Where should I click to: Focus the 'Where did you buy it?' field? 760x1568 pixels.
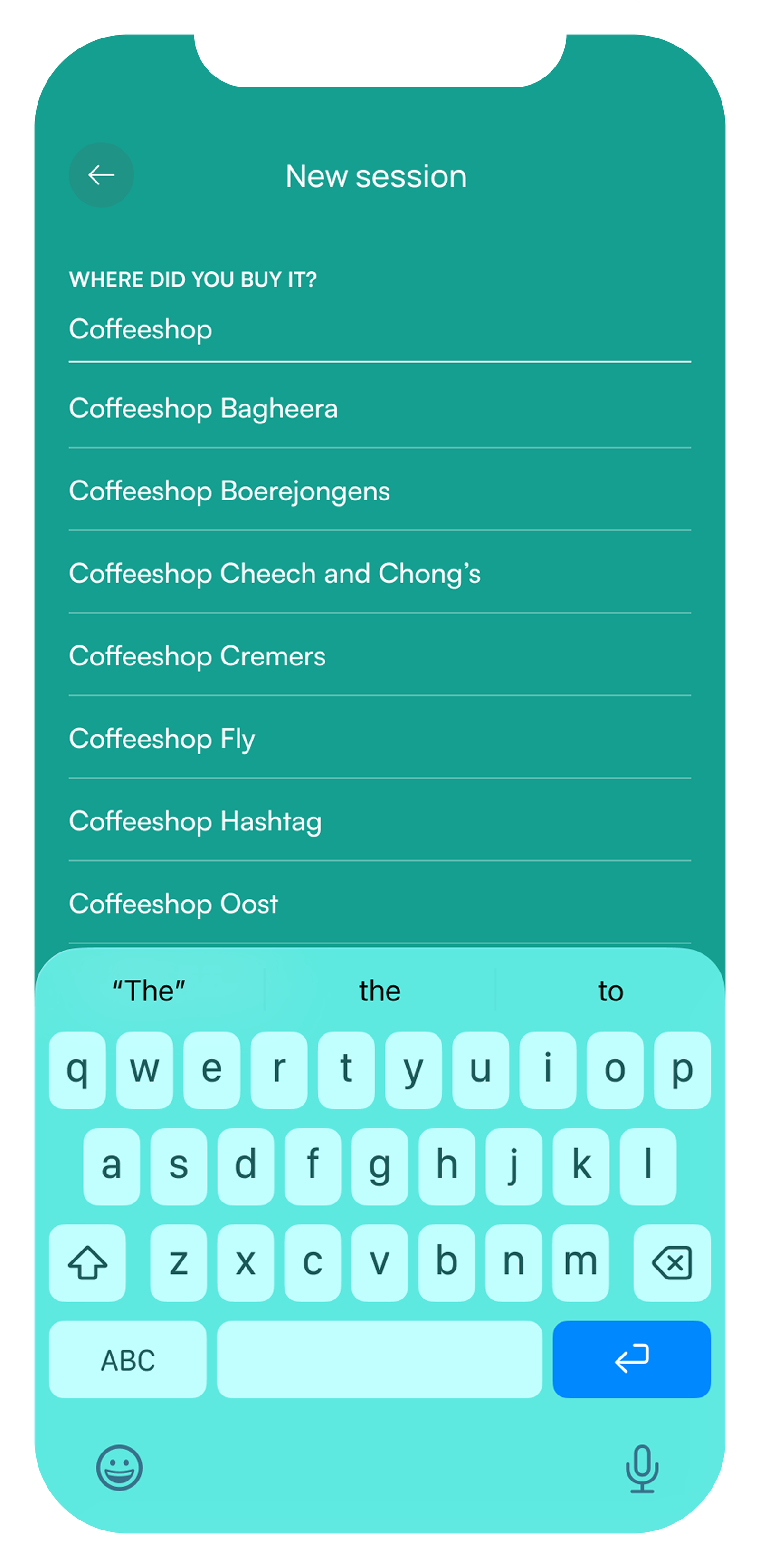379,329
